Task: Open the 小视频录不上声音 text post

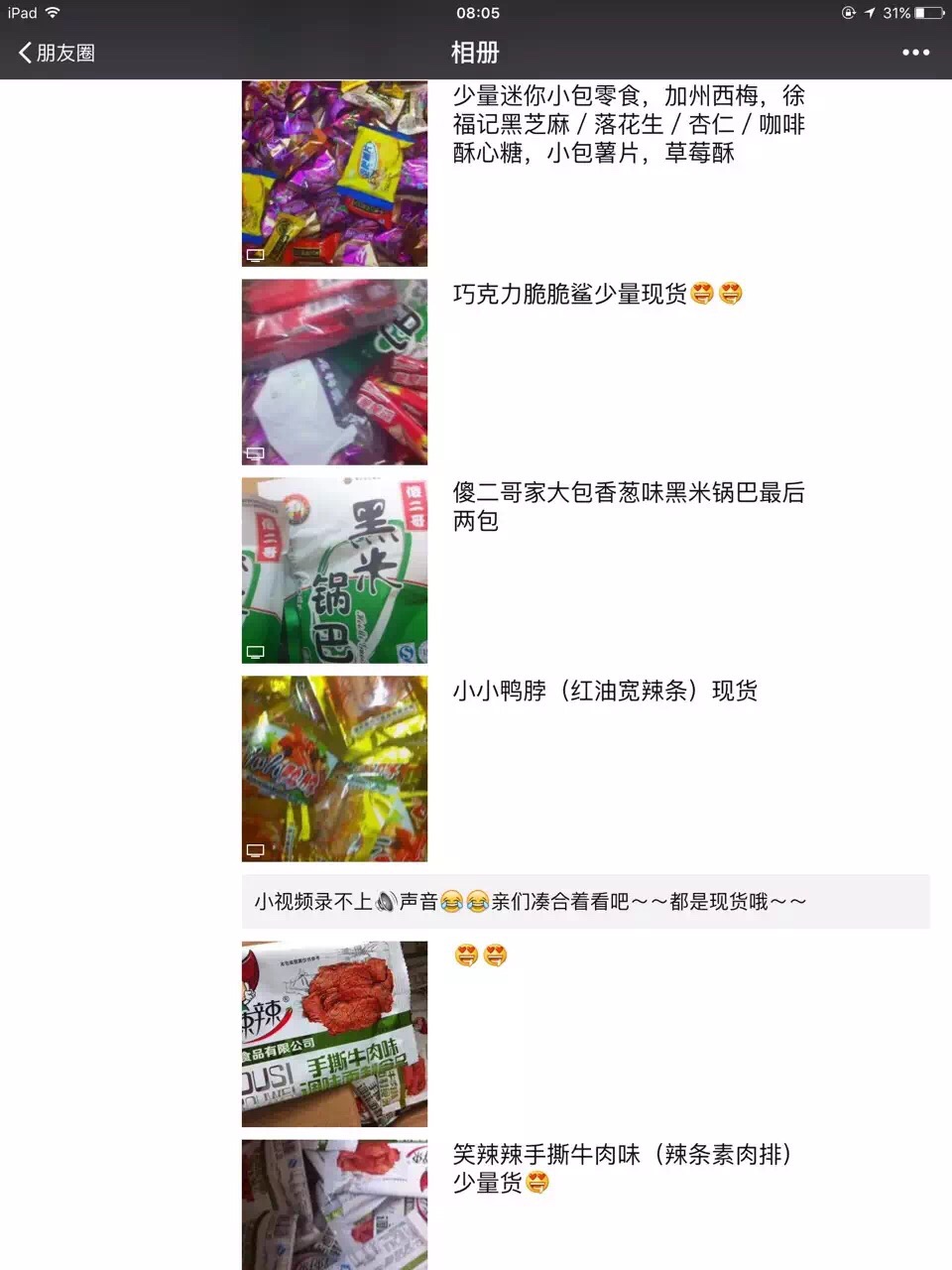Action: (x=585, y=901)
